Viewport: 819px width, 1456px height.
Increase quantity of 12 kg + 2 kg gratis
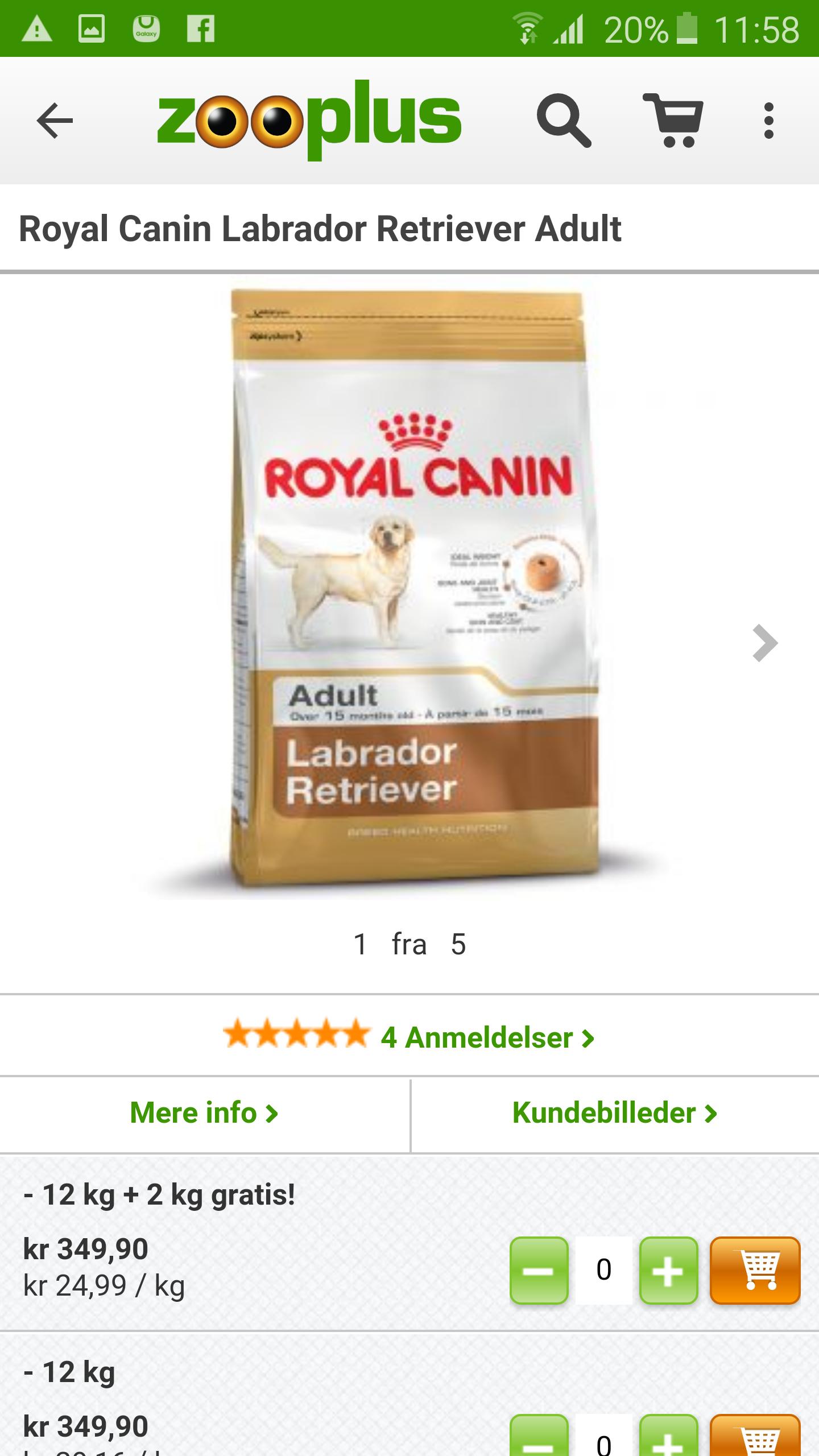(668, 1270)
